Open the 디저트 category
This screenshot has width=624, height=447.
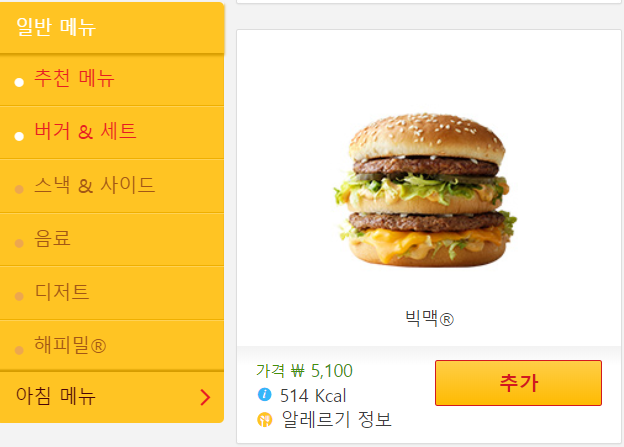pyautogui.click(x=62, y=292)
